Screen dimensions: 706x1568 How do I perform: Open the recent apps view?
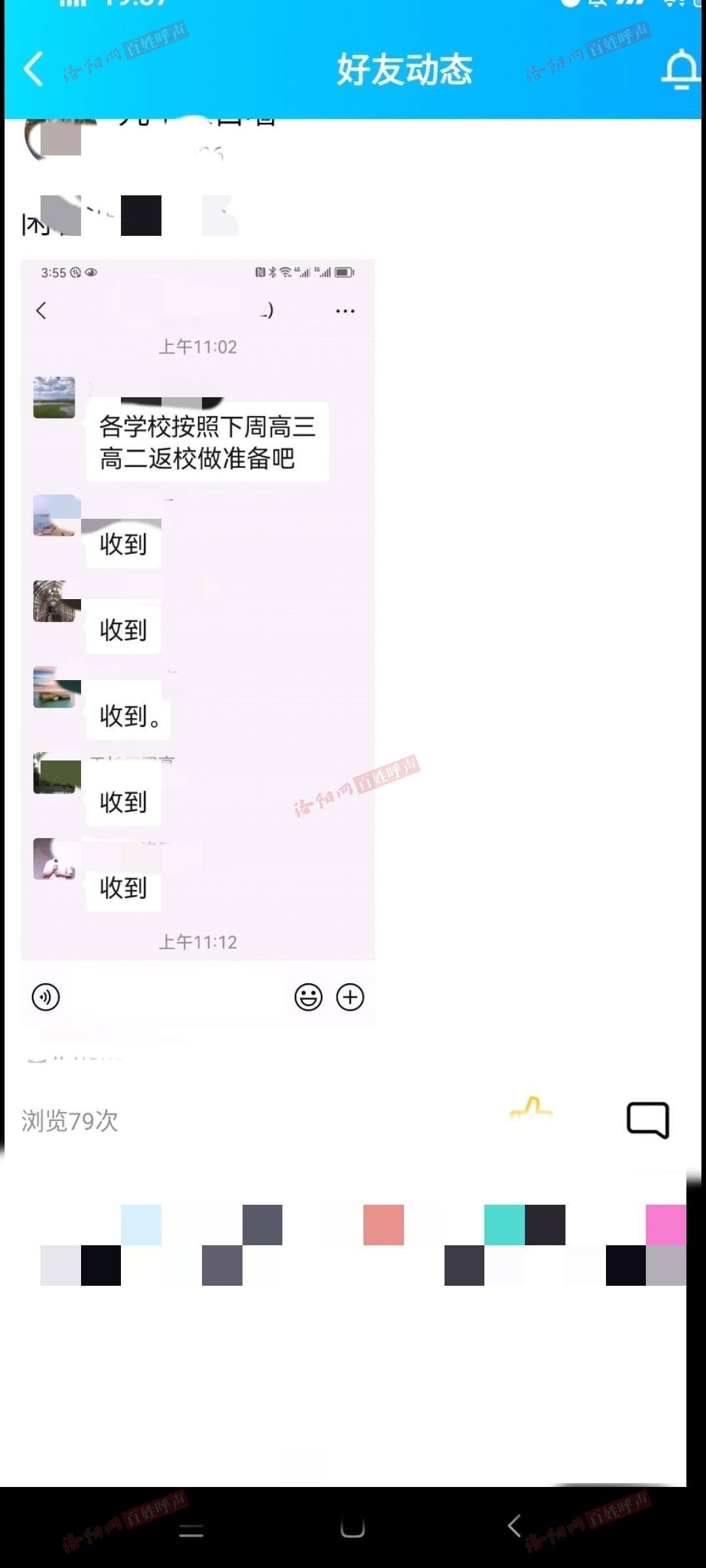coord(191,1530)
